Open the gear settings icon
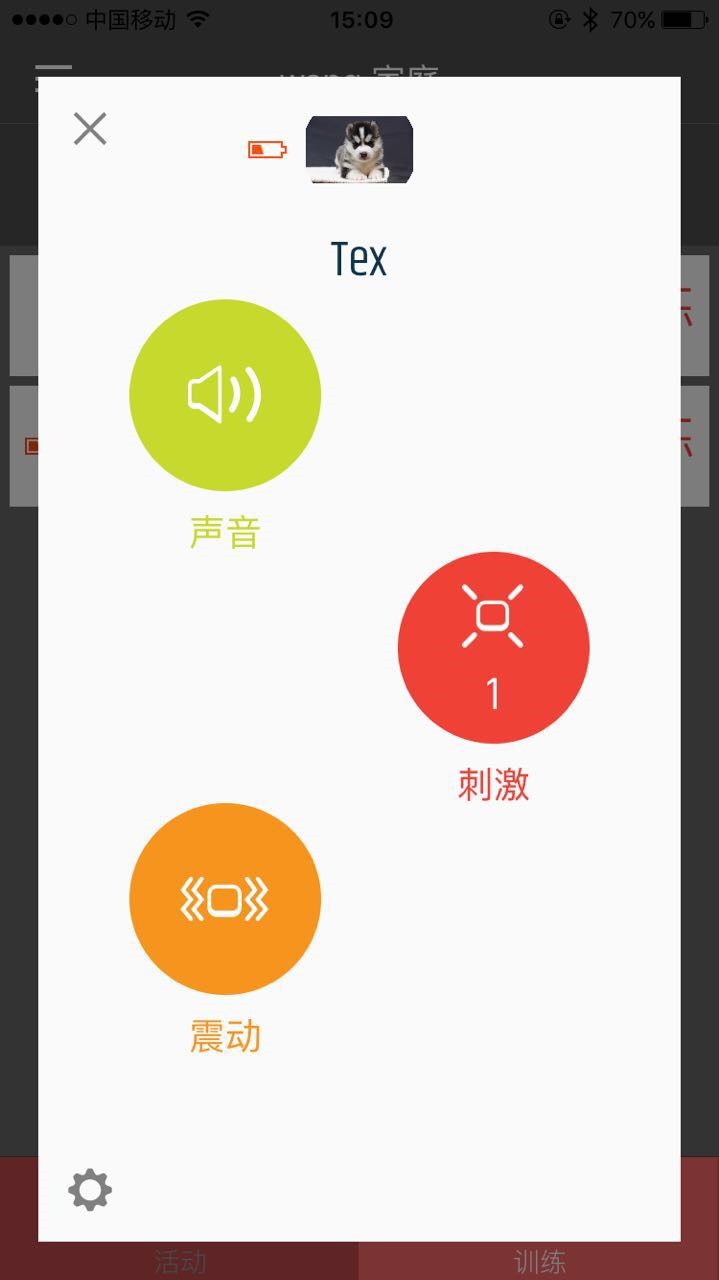This screenshot has width=719, height=1280. (90, 1190)
